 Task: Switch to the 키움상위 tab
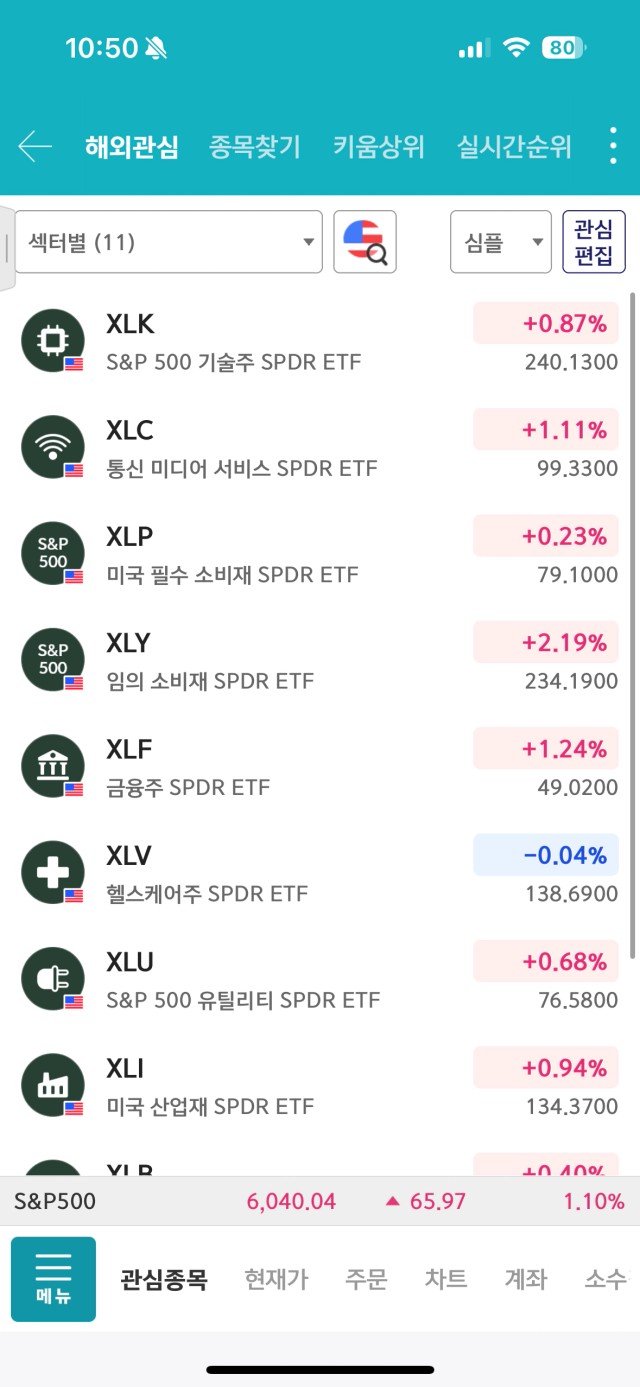[x=379, y=147]
